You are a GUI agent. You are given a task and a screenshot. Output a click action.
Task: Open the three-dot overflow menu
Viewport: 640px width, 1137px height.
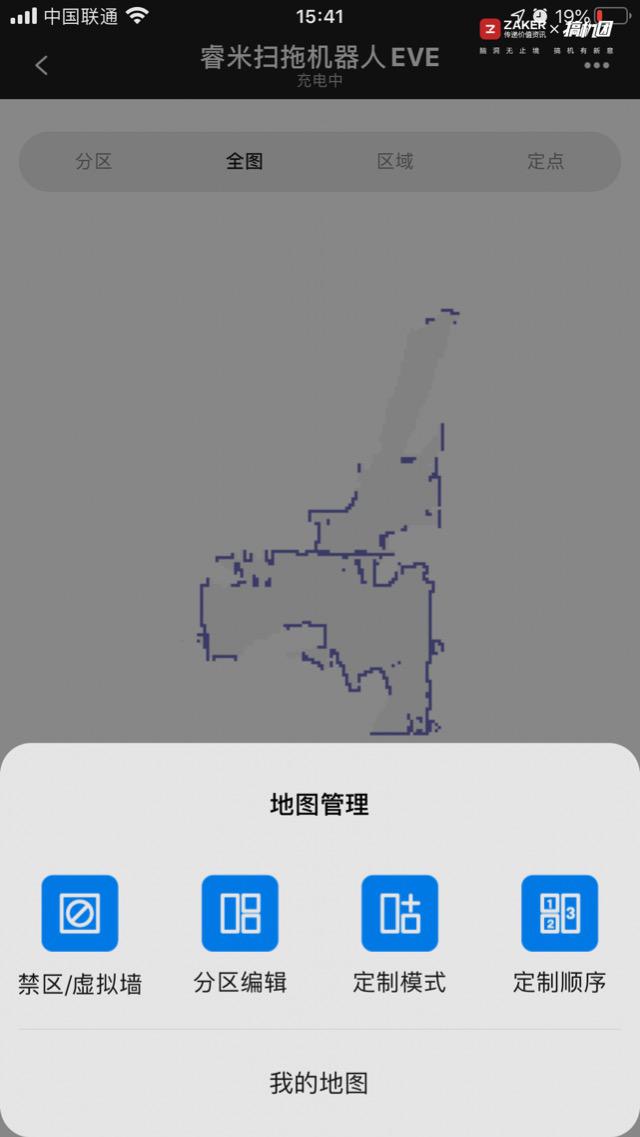[x=597, y=65]
